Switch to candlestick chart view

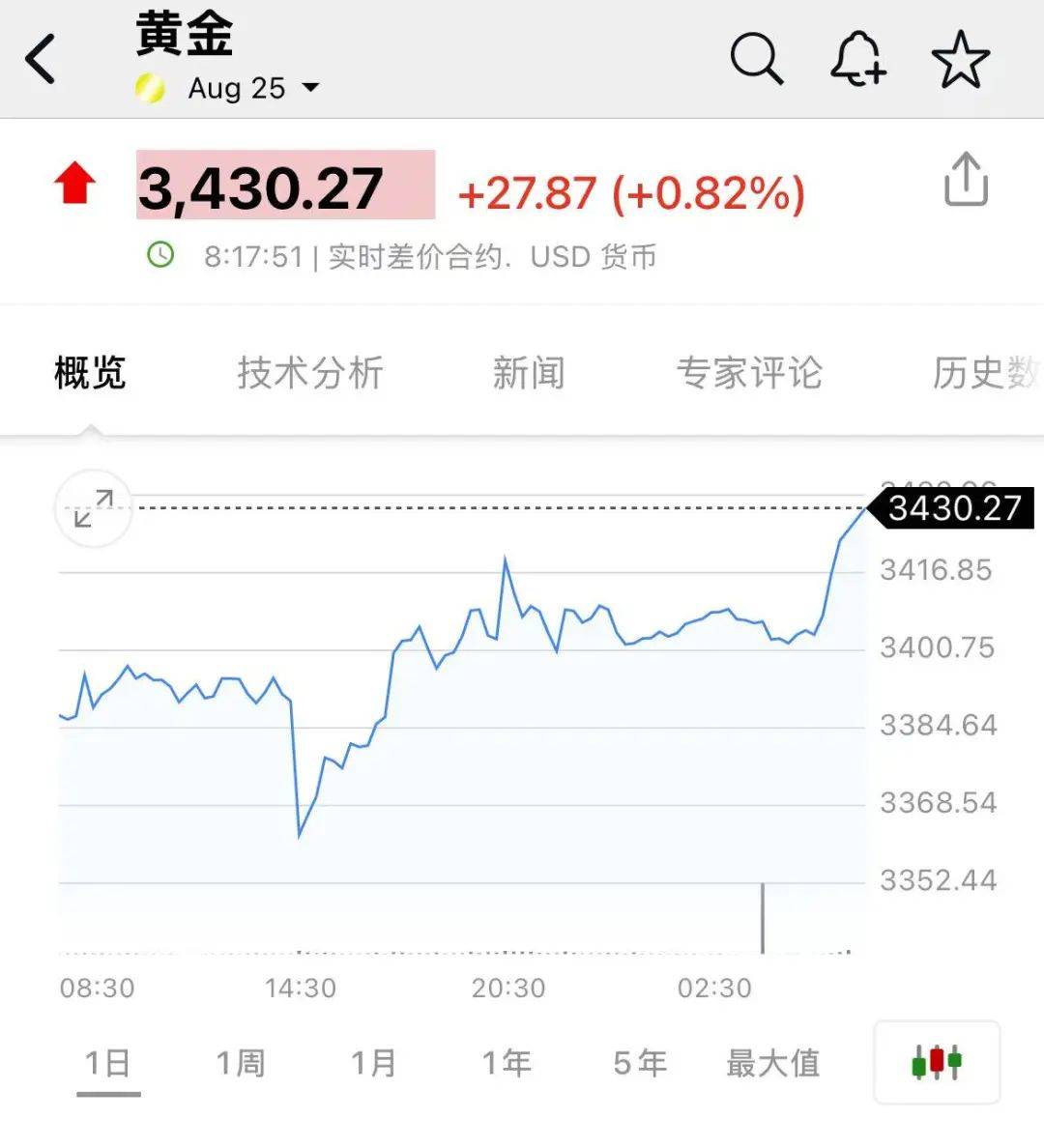[936, 1062]
